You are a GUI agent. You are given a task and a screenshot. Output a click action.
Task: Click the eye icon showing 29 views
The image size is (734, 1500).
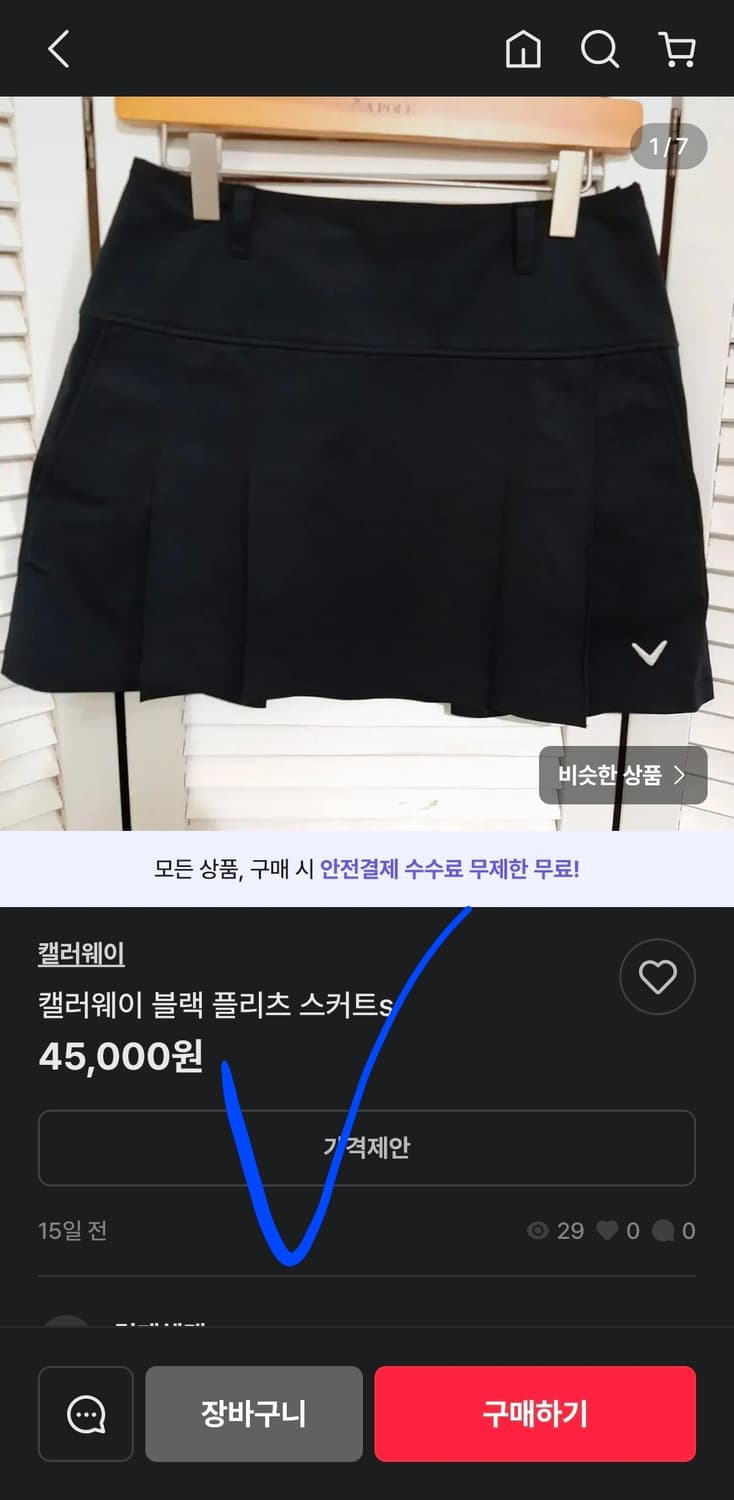539,1231
